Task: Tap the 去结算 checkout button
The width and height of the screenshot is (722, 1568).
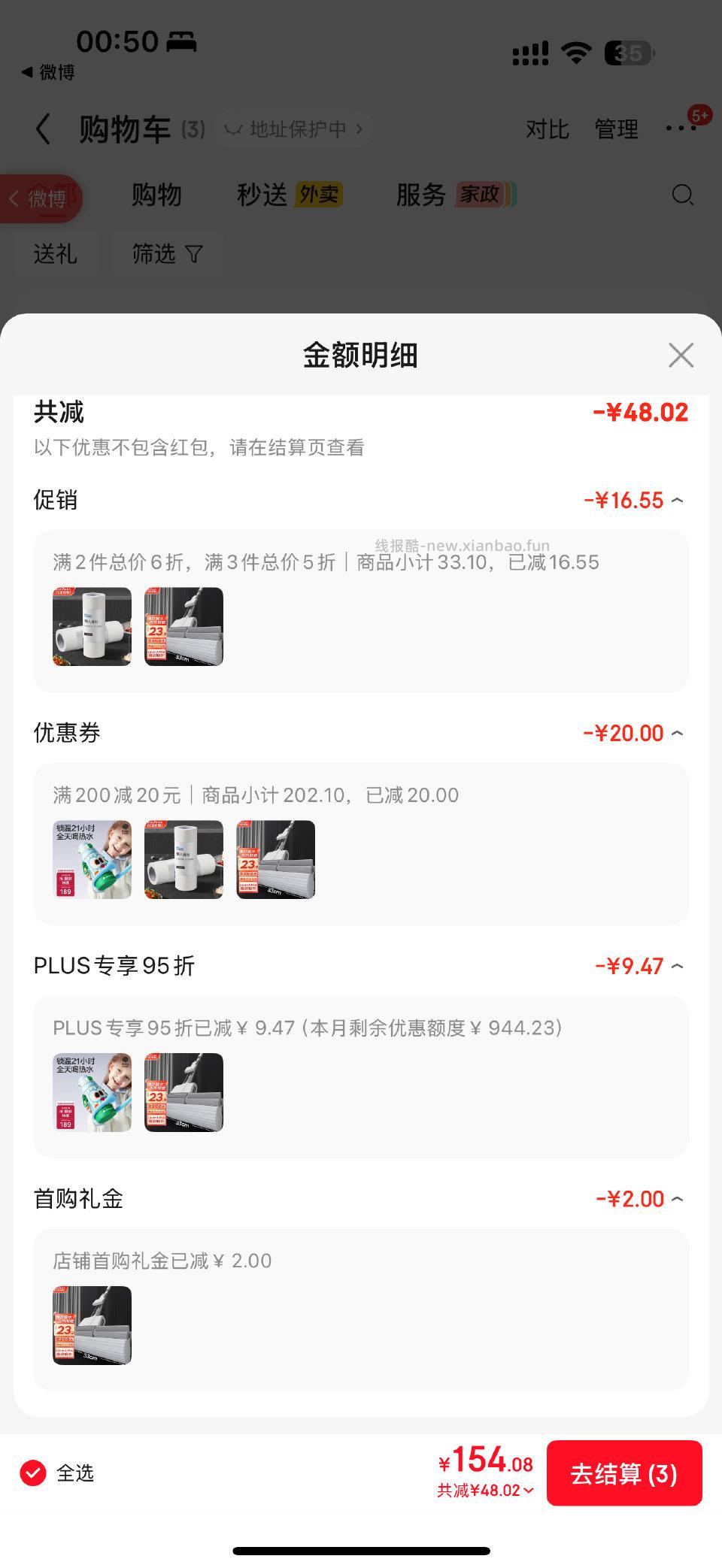Action: coord(625,1473)
